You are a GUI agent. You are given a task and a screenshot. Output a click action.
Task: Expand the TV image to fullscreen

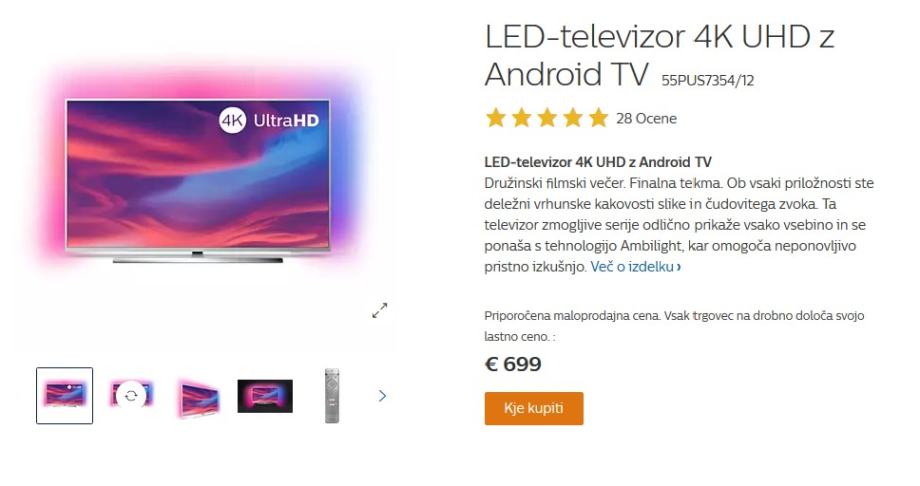(379, 311)
